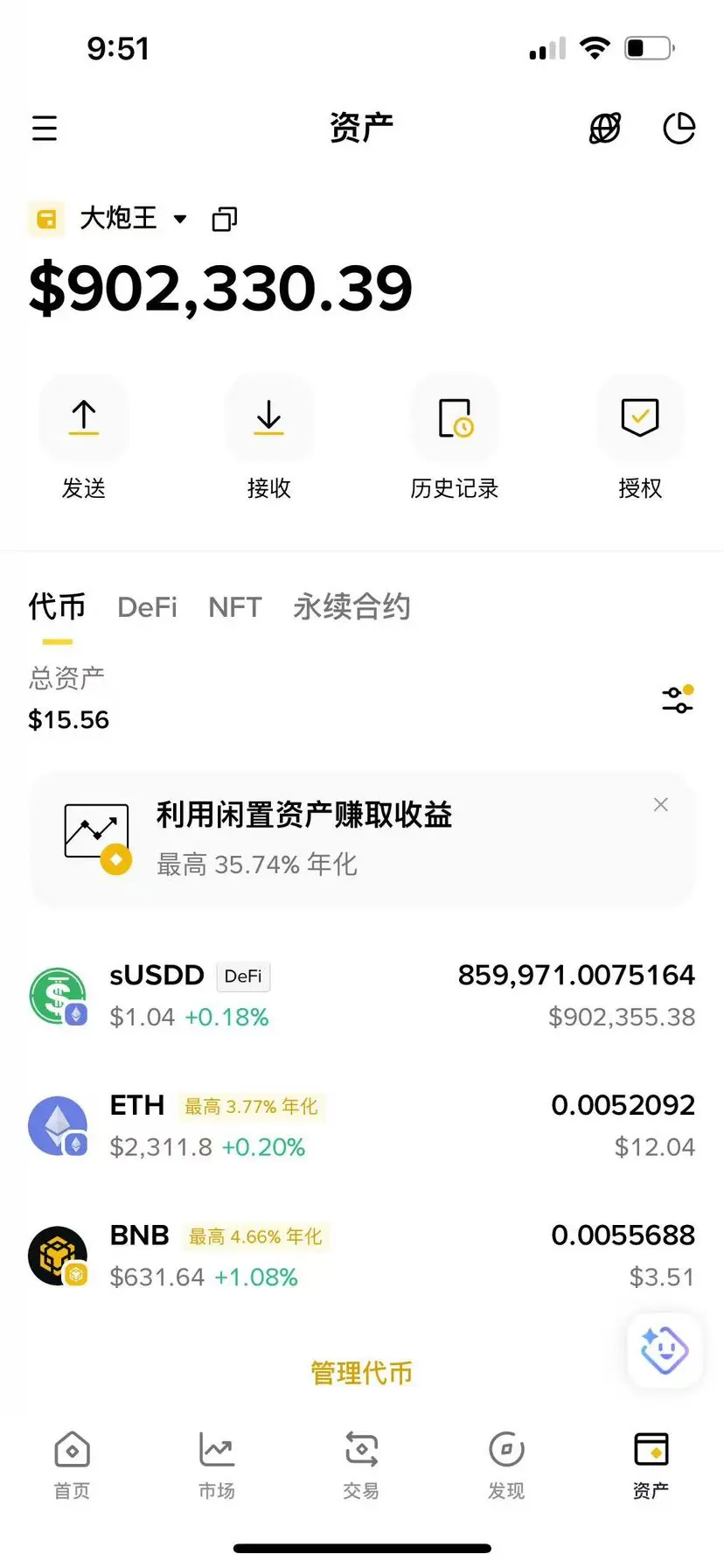This screenshot has width=724, height=1568.
Task: Open the 授权 approvals button
Action: [640, 418]
